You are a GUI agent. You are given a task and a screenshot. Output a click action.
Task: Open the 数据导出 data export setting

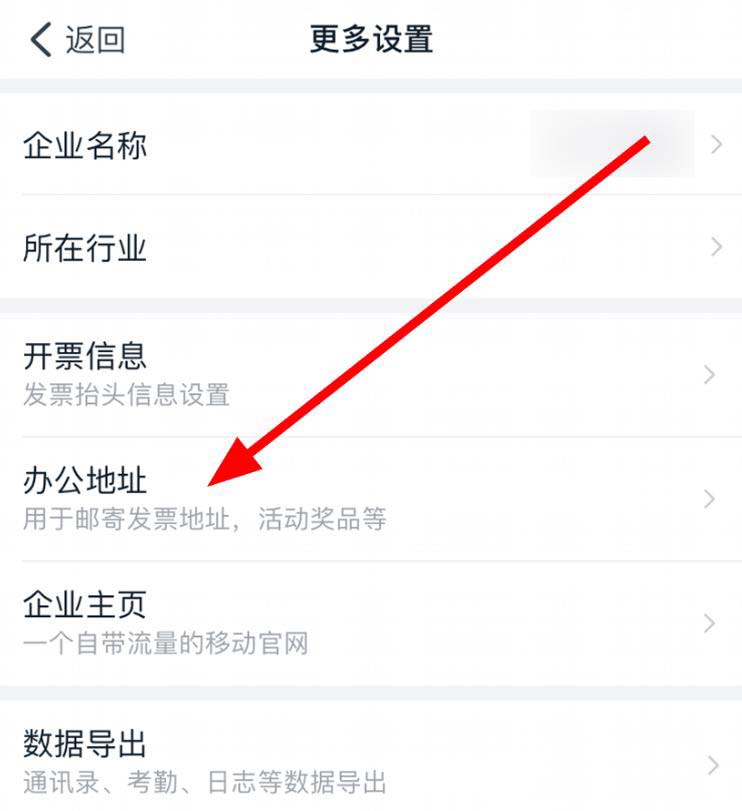[x=86, y=744]
